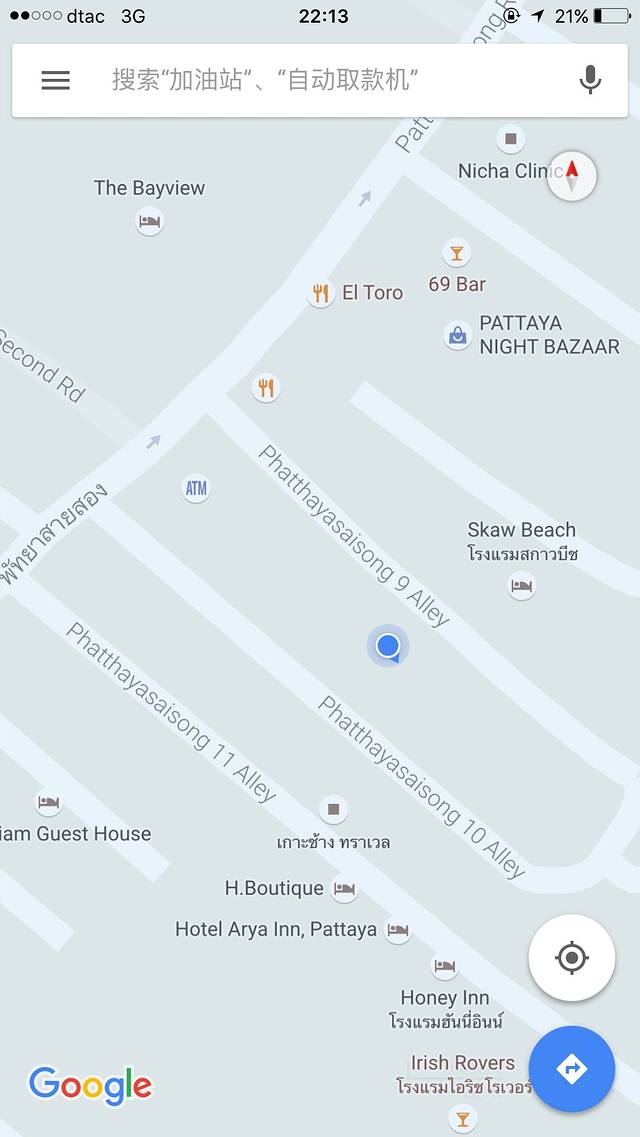Open the hamburger side menu
This screenshot has width=640, height=1137.
pyautogui.click(x=55, y=80)
